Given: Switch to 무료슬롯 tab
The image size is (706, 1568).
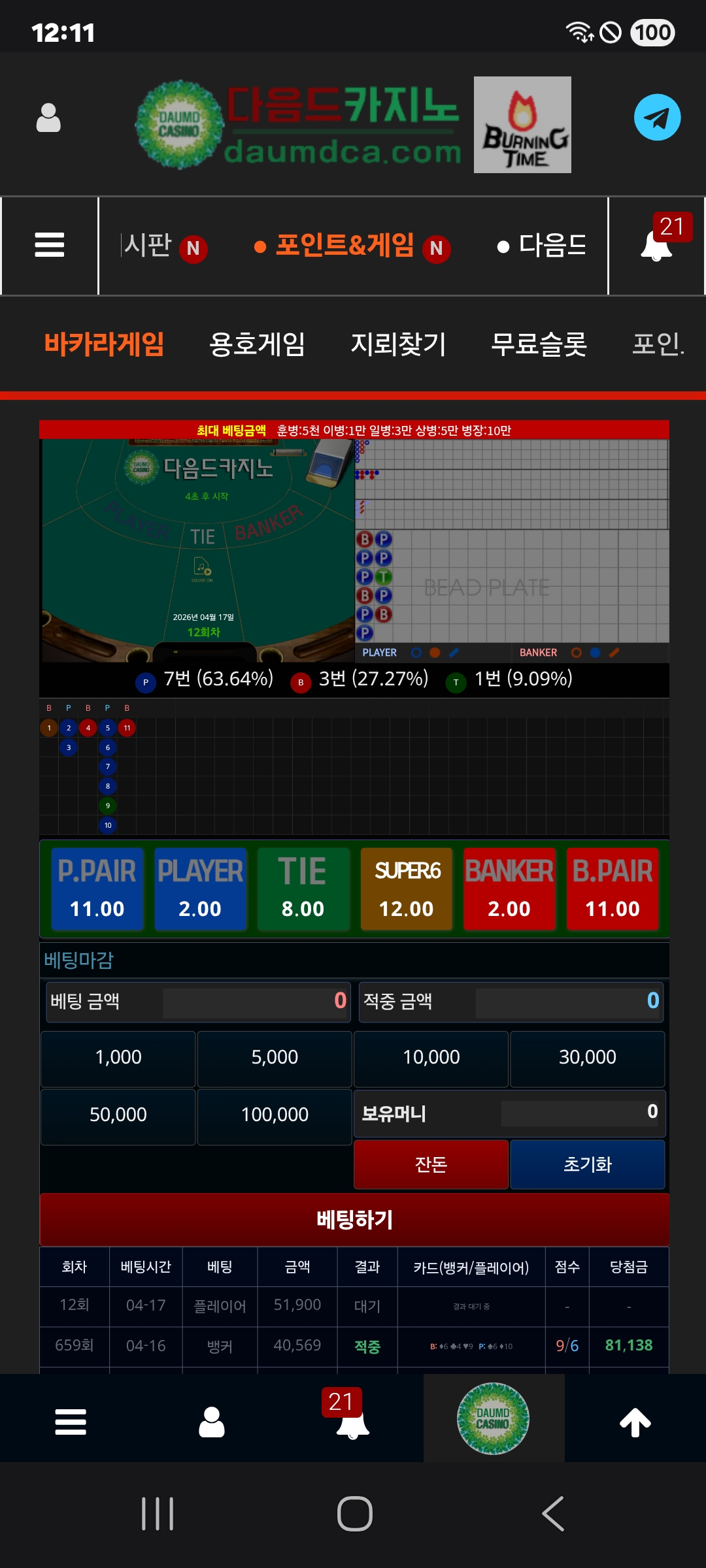Looking at the screenshot, I should tap(539, 344).
